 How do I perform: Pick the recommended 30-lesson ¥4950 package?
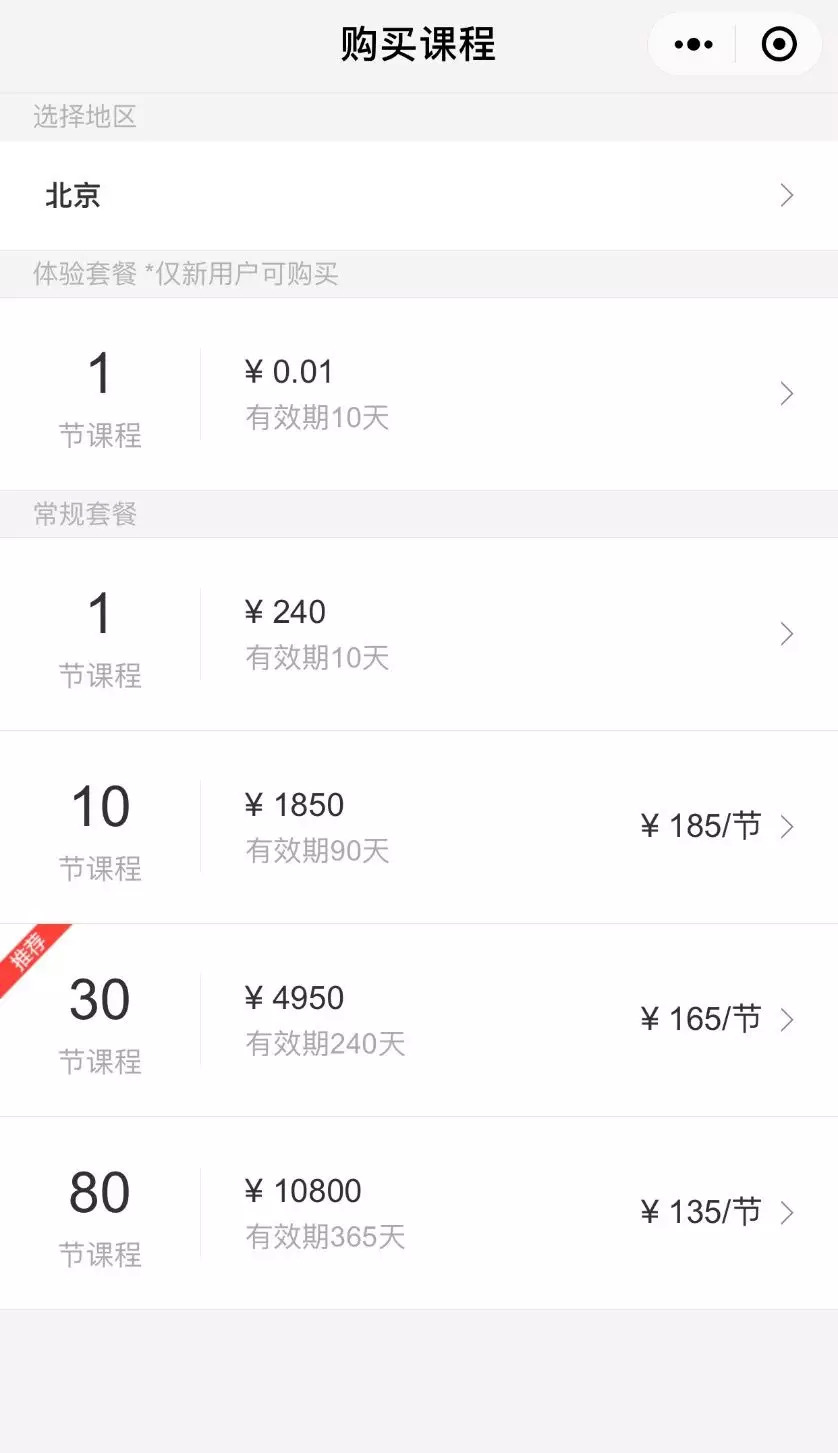(419, 1020)
